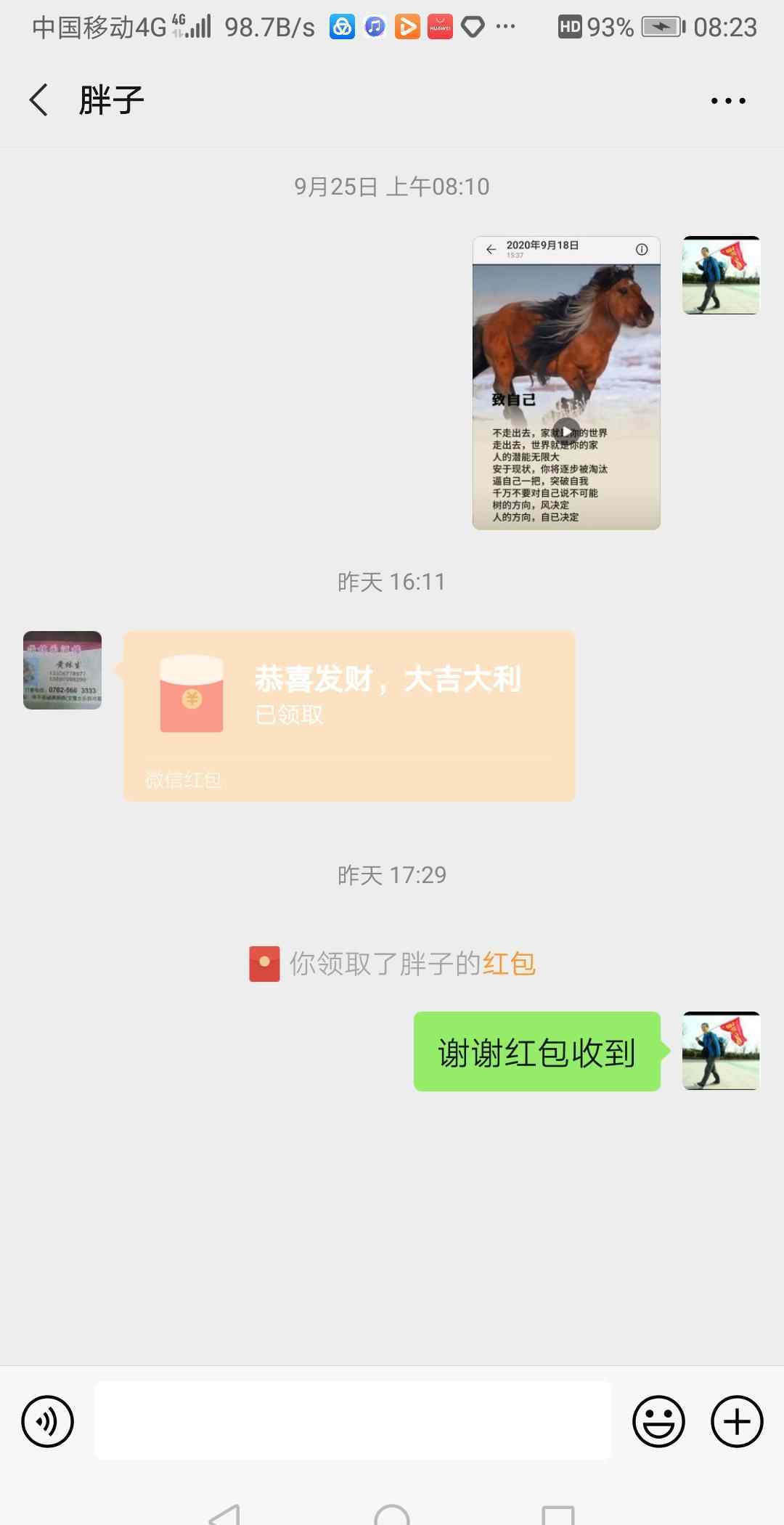
Task: Focus the message text field
Action: 353,1421
